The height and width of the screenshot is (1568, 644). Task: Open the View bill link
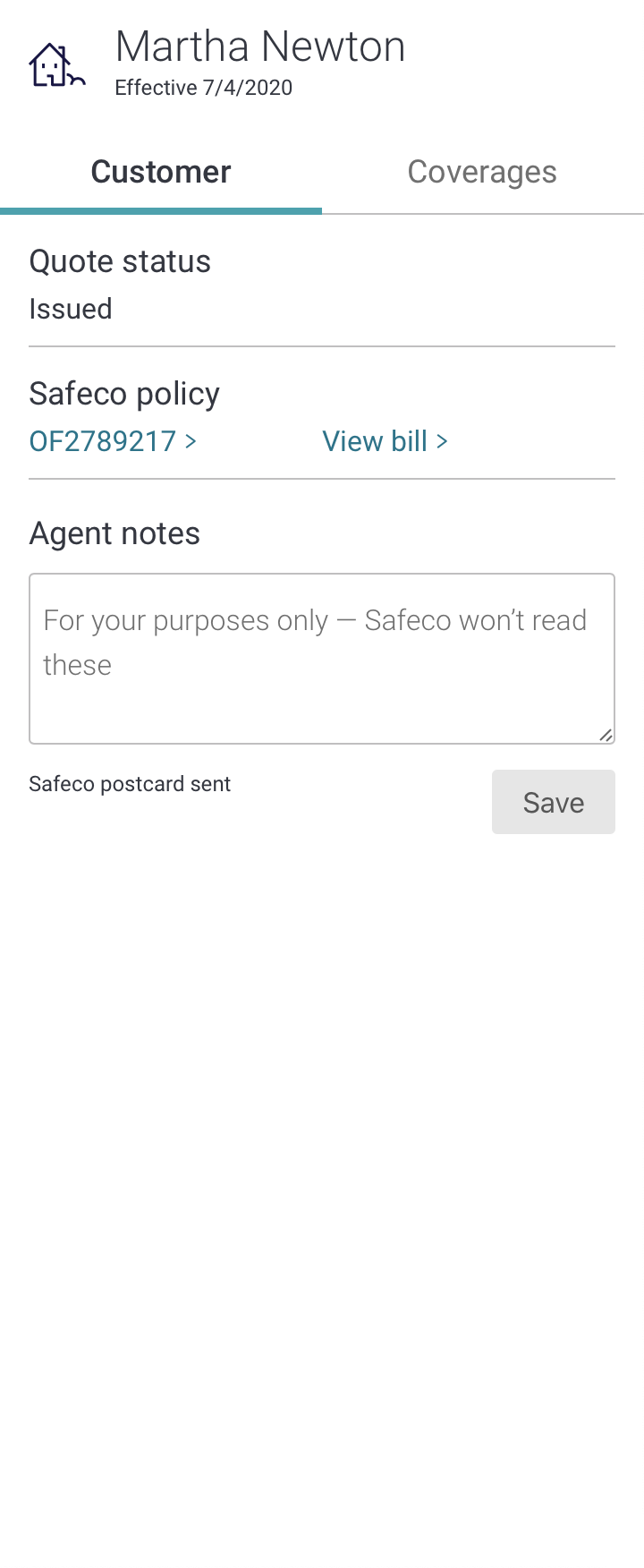point(385,441)
